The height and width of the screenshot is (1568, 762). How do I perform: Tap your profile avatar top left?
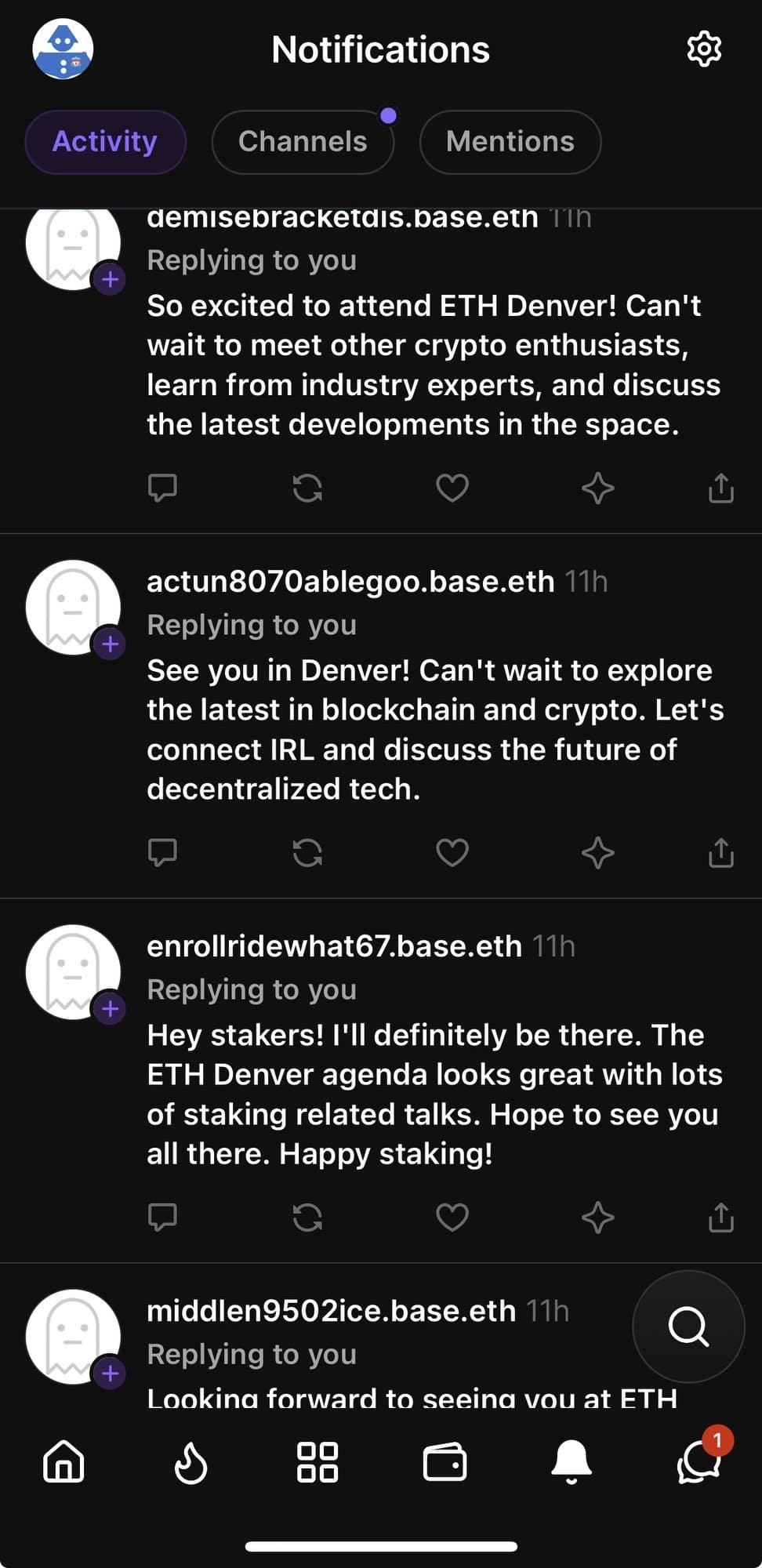[x=63, y=49]
